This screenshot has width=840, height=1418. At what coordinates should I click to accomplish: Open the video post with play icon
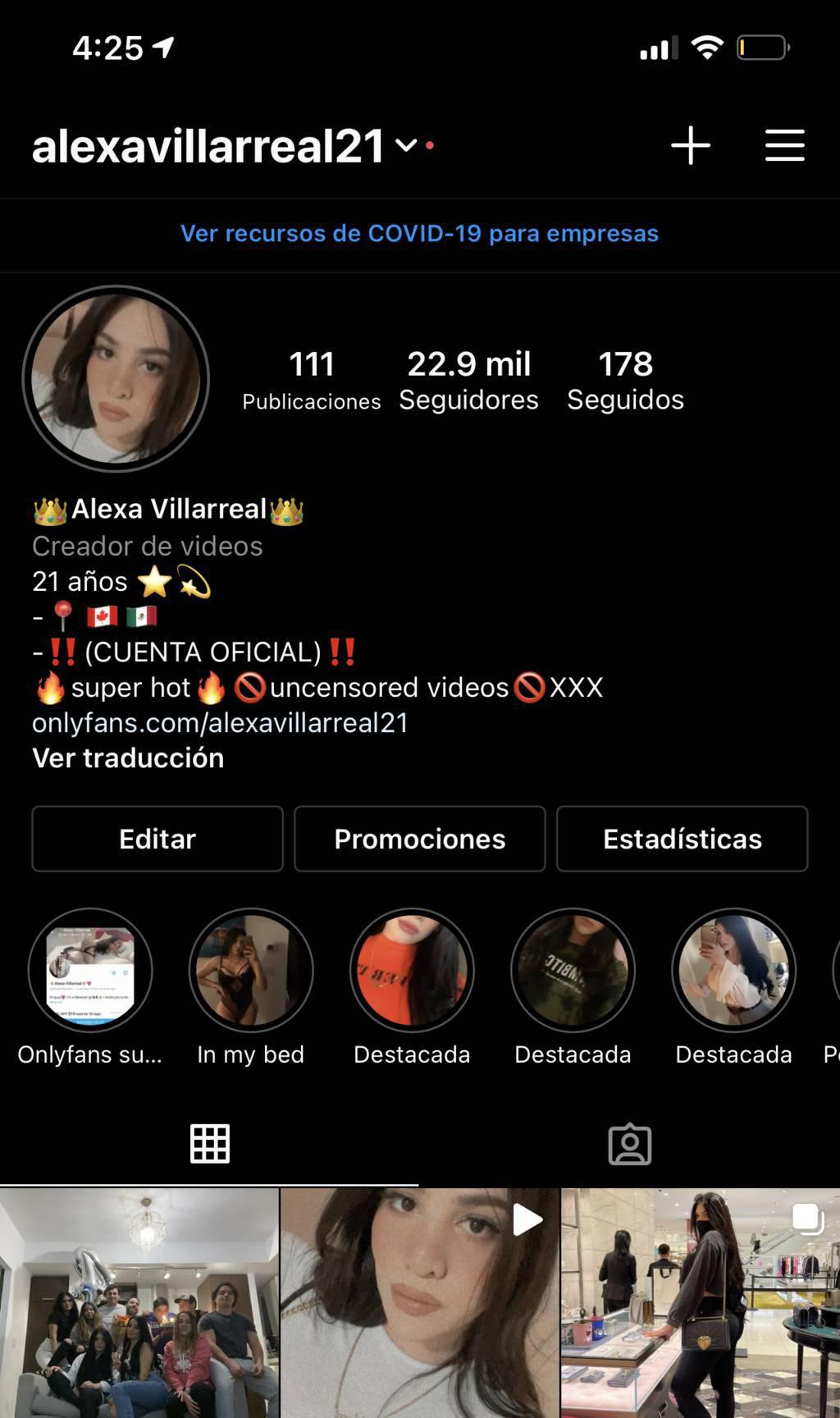pos(420,1303)
